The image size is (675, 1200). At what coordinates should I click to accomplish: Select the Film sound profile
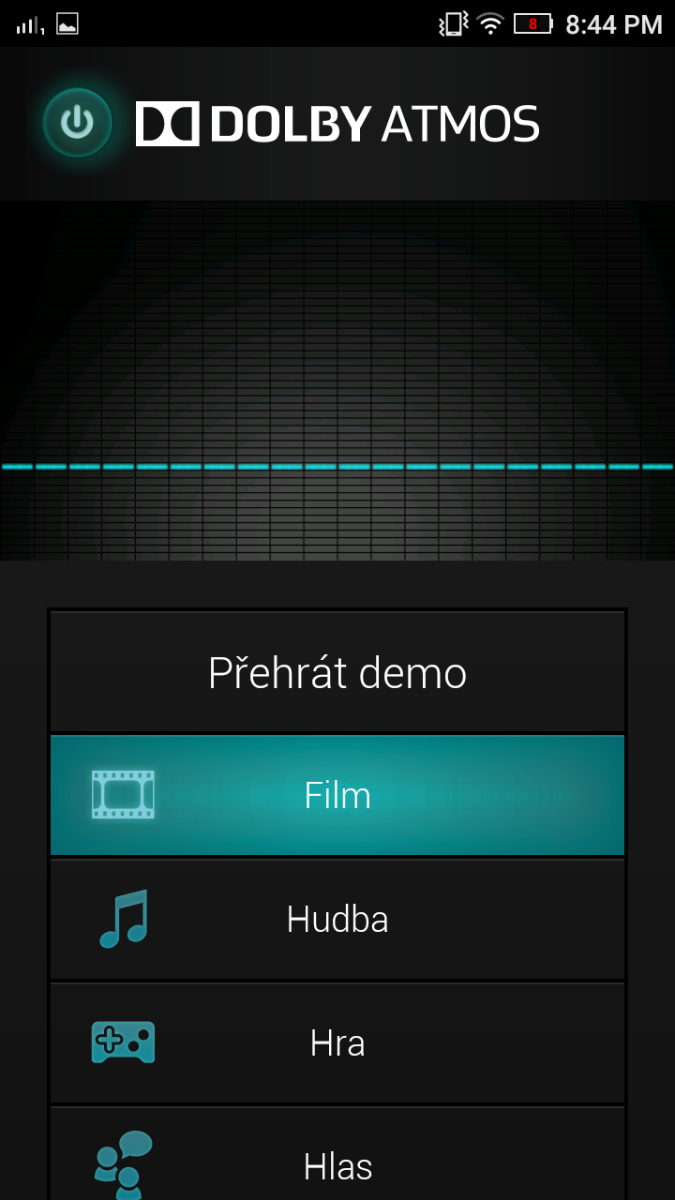click(x=337, y=795)
